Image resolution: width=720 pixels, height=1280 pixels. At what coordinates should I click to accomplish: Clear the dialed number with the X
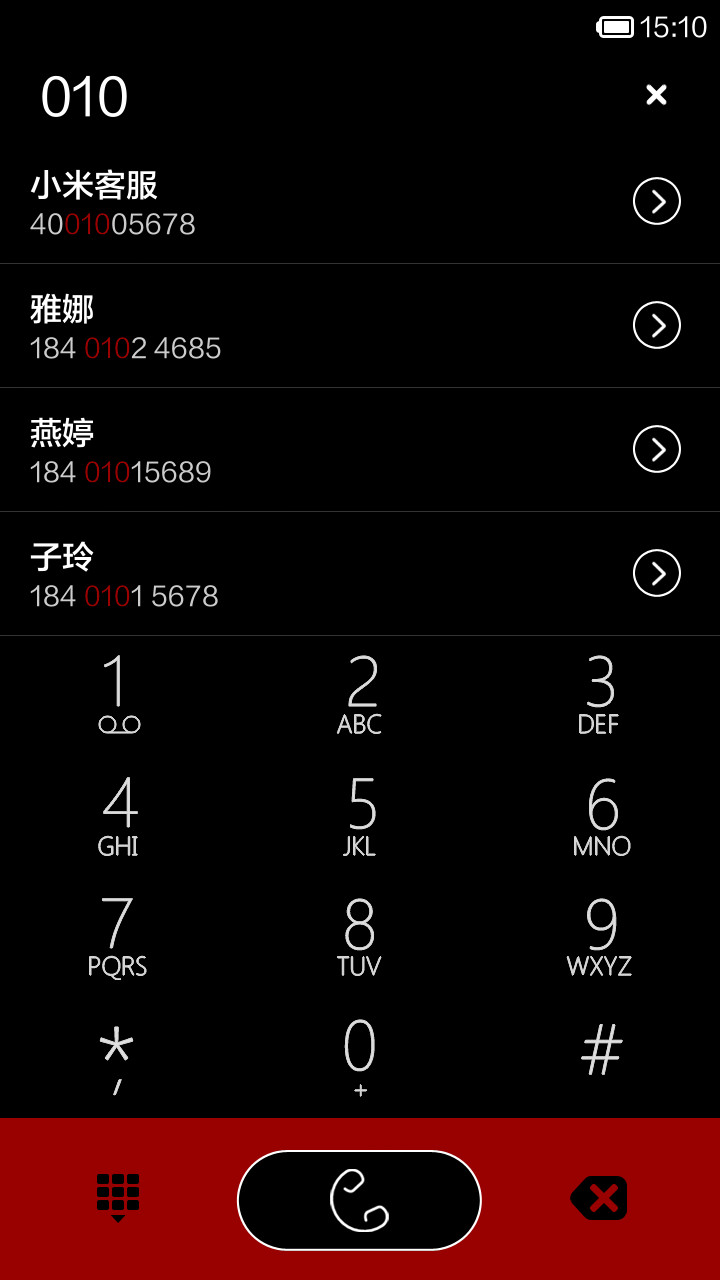click(x=656, y=95)
